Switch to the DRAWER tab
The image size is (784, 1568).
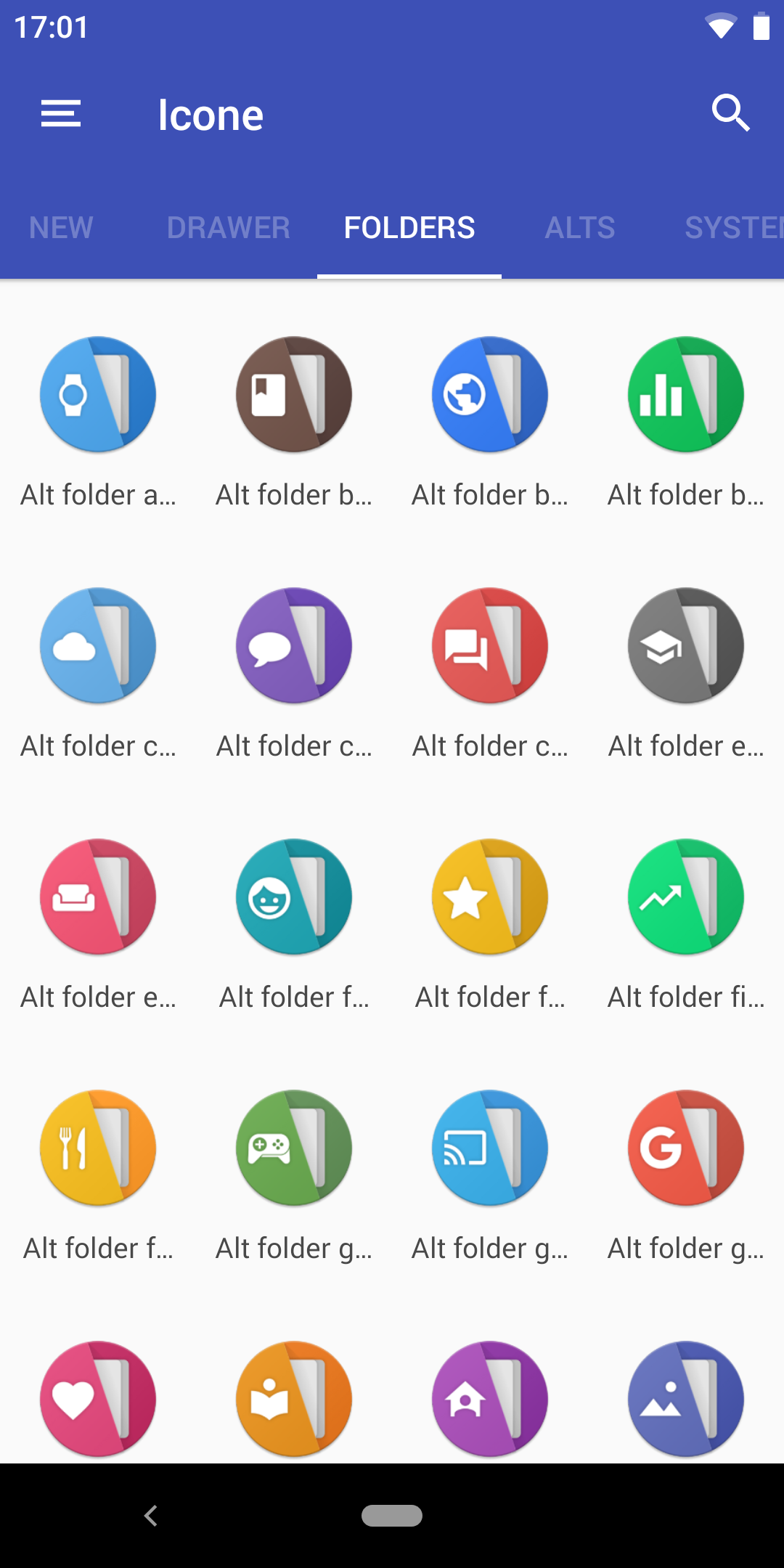(x=228, y=228)
